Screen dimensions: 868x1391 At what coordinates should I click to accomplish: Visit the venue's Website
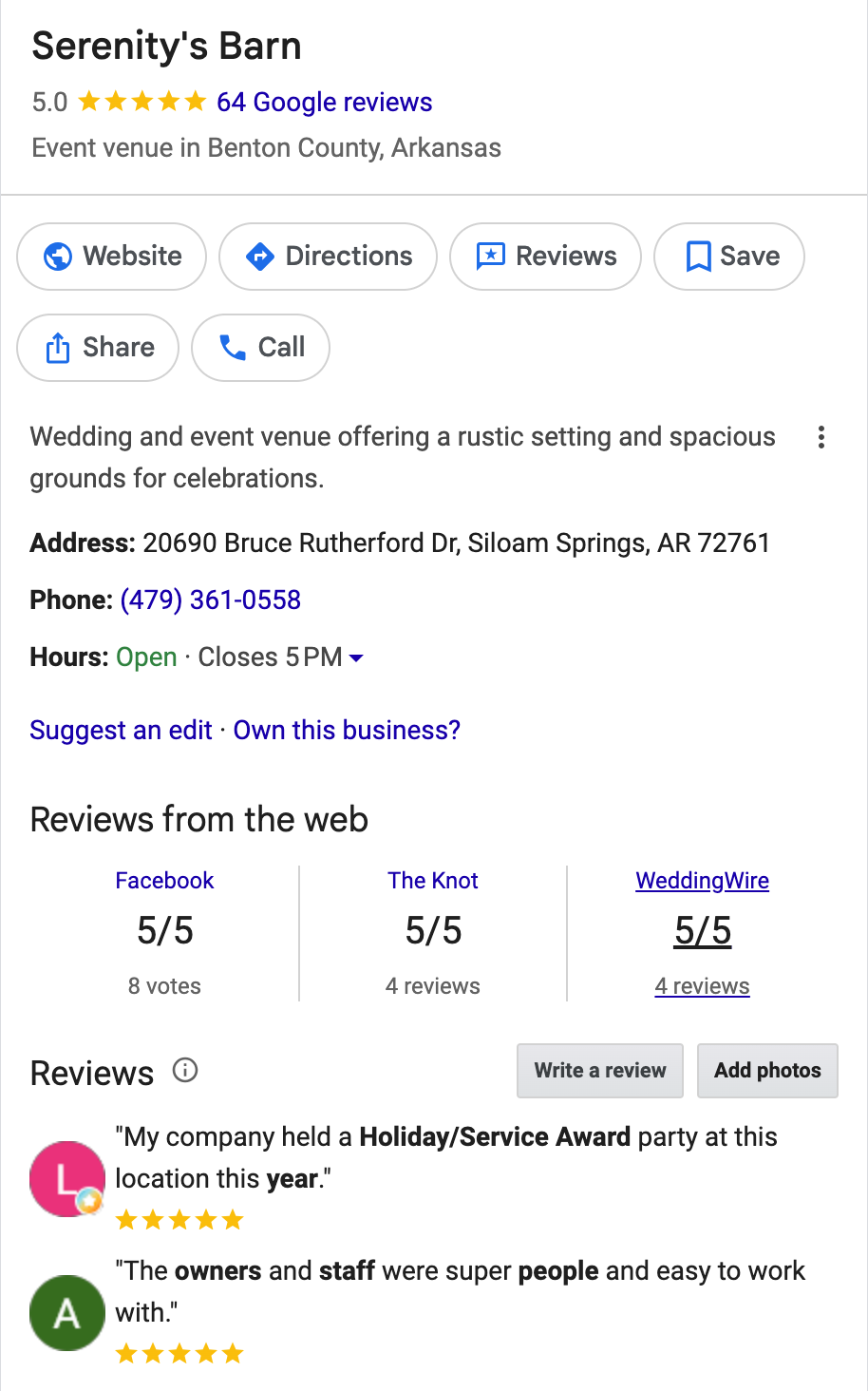point(112,257)
